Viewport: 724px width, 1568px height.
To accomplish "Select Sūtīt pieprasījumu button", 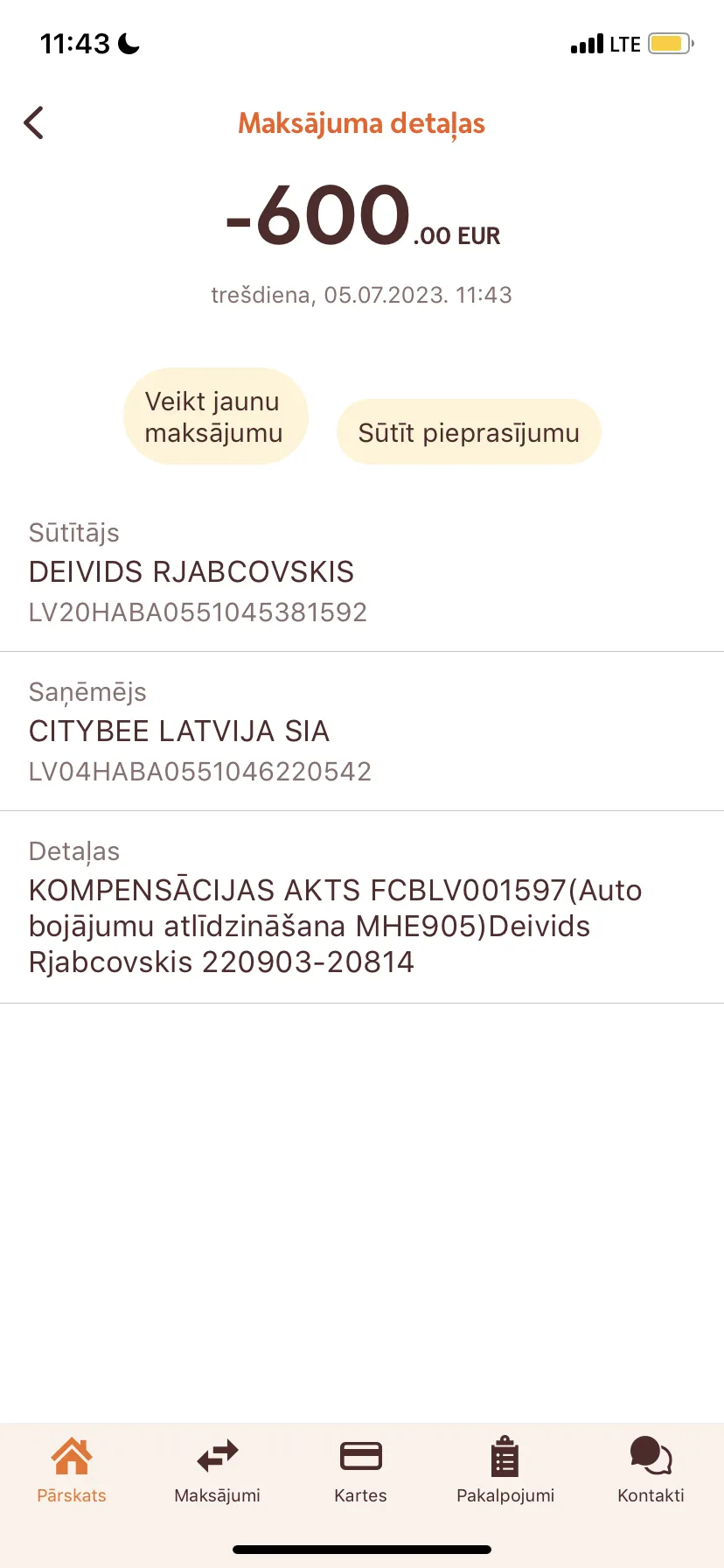I will click(469, 432).
